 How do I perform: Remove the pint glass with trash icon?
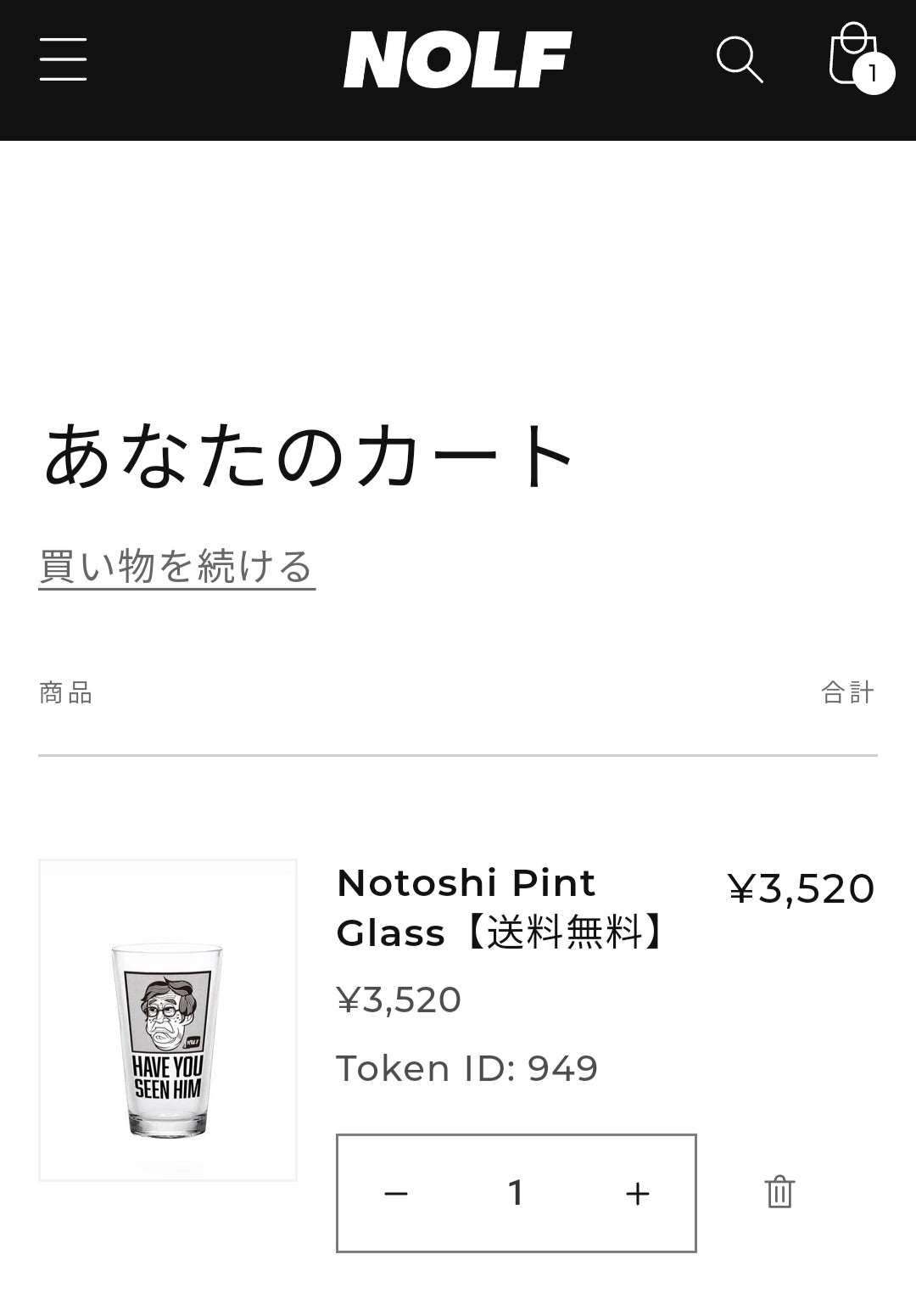point(779,1192)
